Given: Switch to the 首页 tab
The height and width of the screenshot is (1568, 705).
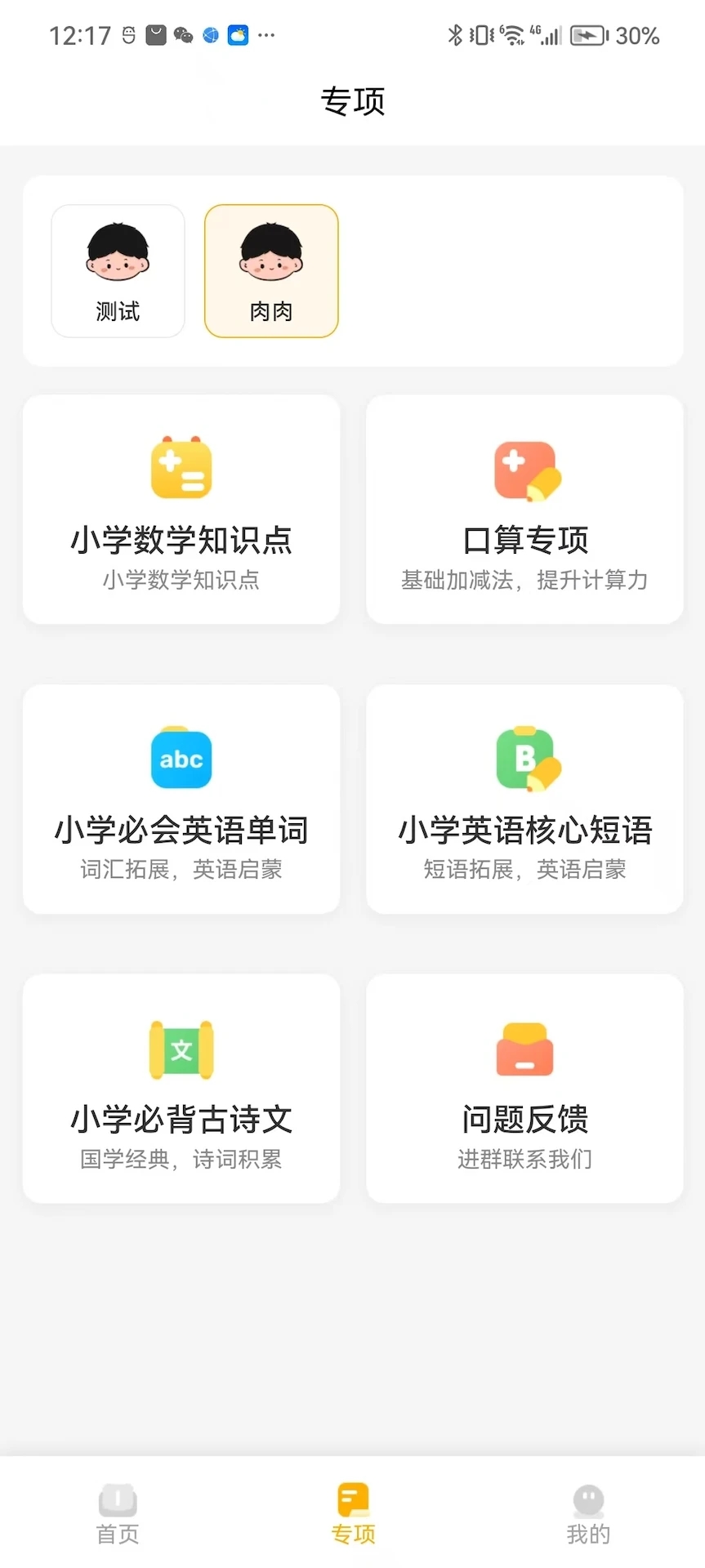Looking at the screenshot, I should point(118,1513).
